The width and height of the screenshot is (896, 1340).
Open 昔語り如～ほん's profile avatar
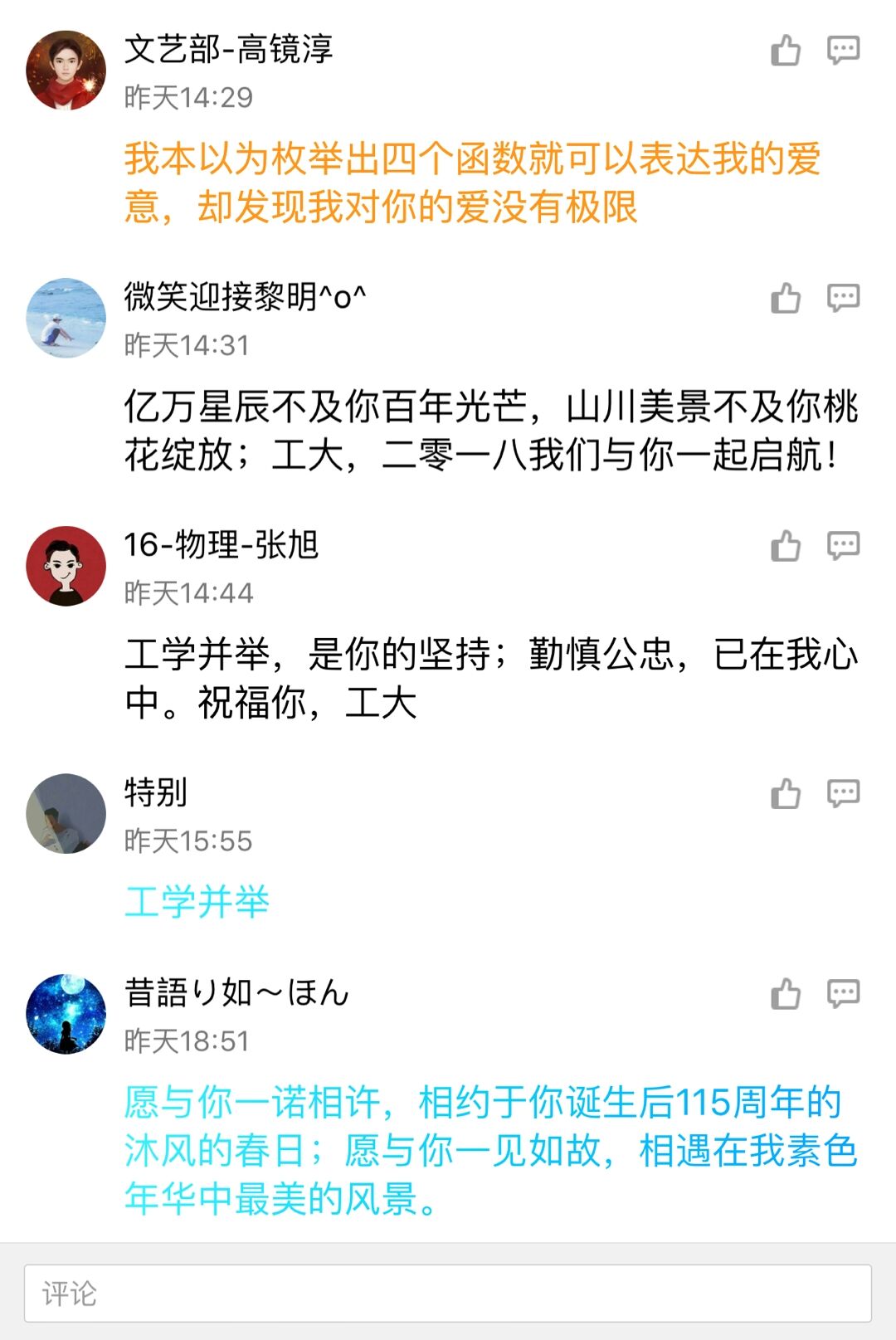pyautogui.click(x=66, y=1014)
